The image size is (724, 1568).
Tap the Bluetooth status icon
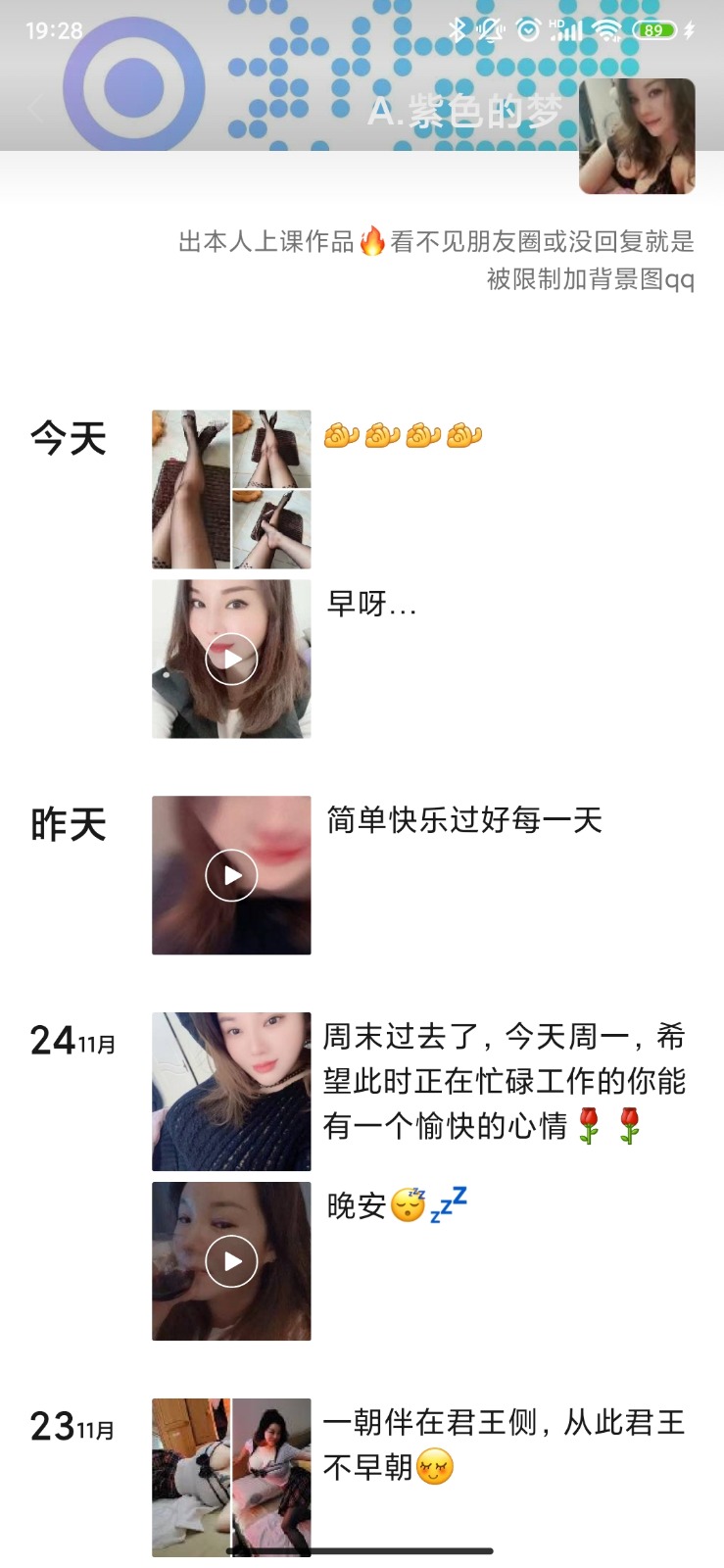click(x=456, y=30)
